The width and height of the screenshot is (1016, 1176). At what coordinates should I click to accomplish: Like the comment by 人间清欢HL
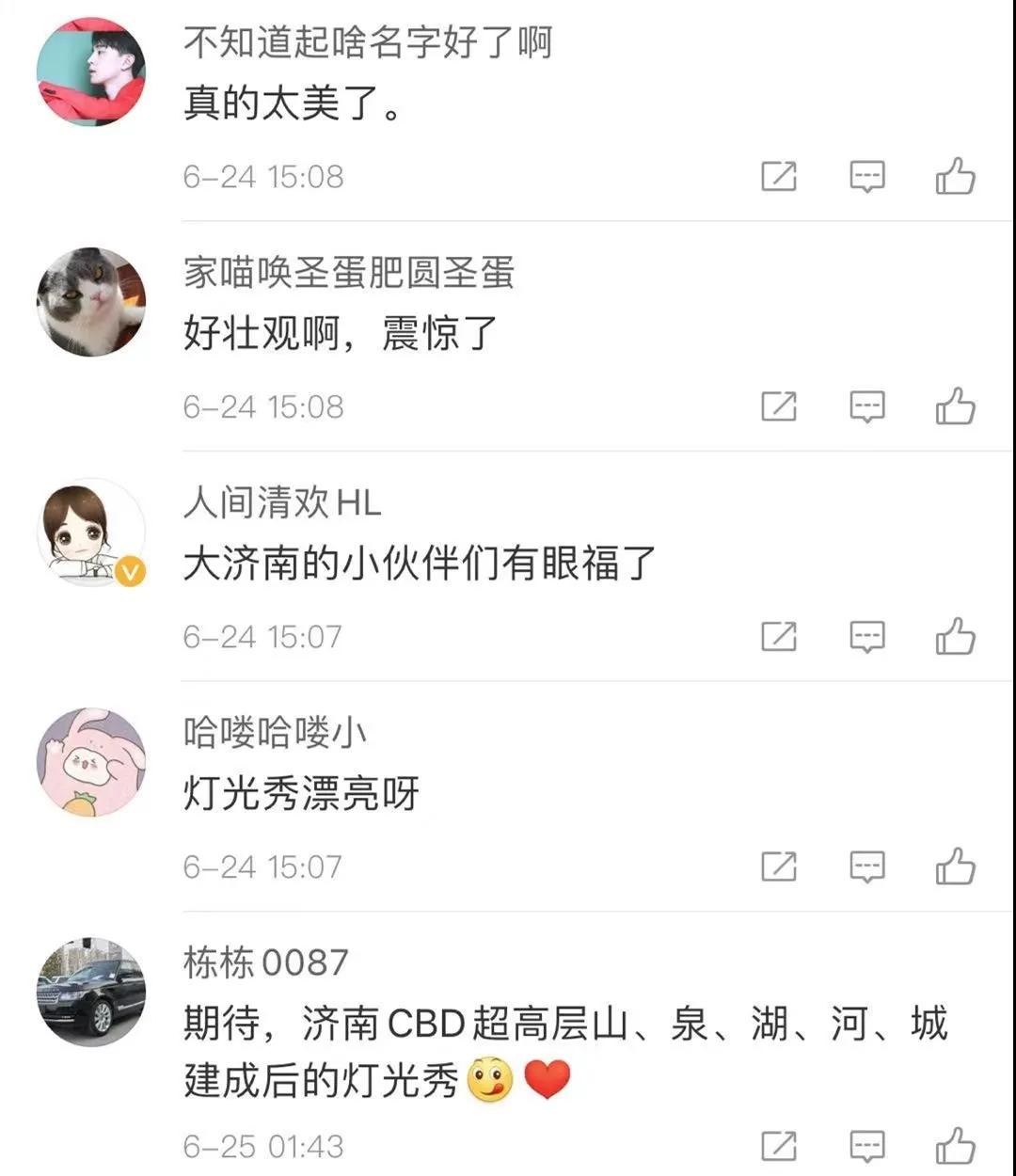coord(955,637)
